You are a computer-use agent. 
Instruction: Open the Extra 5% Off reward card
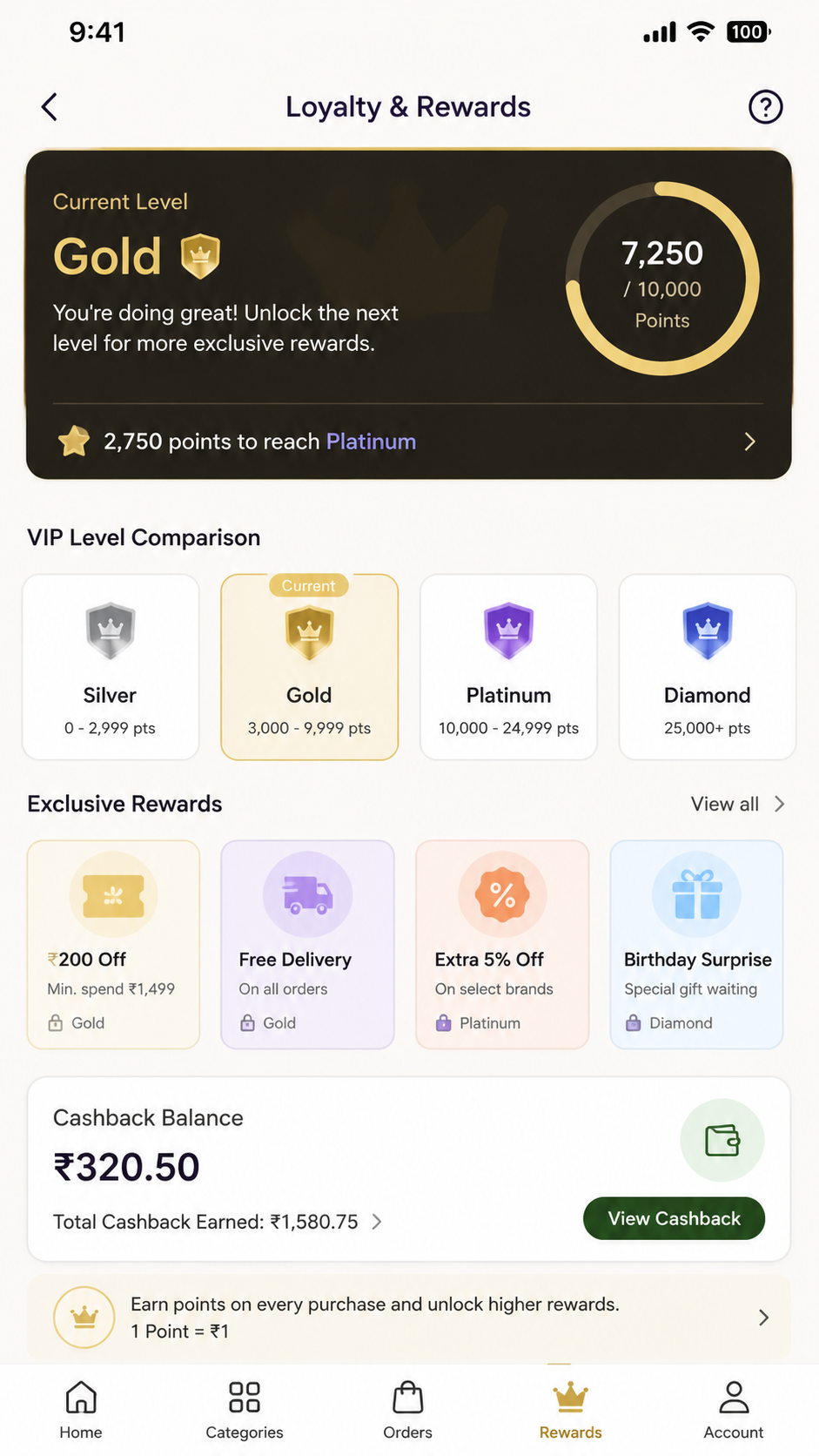502,945
